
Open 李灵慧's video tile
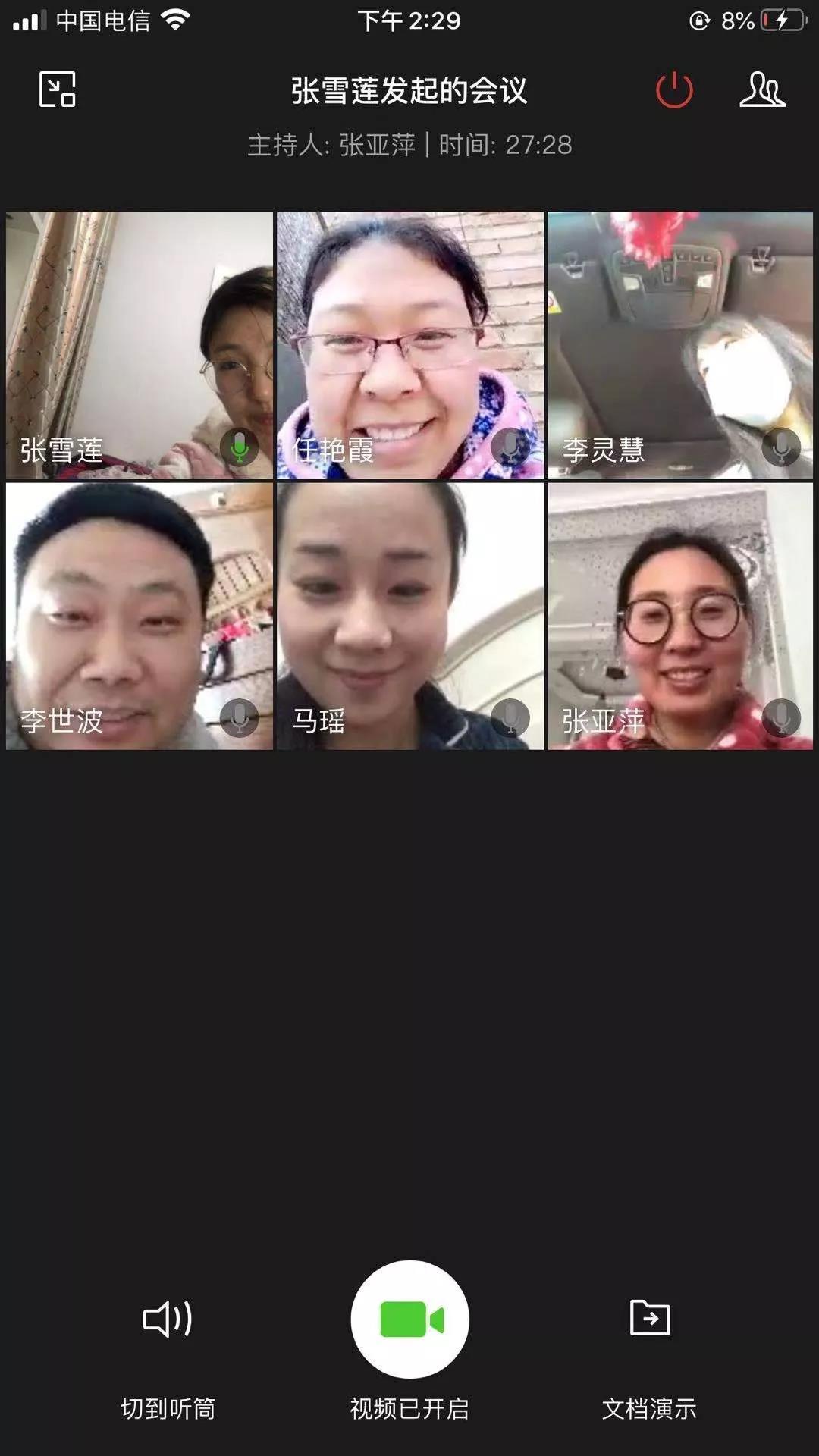[x=680, y=345]
